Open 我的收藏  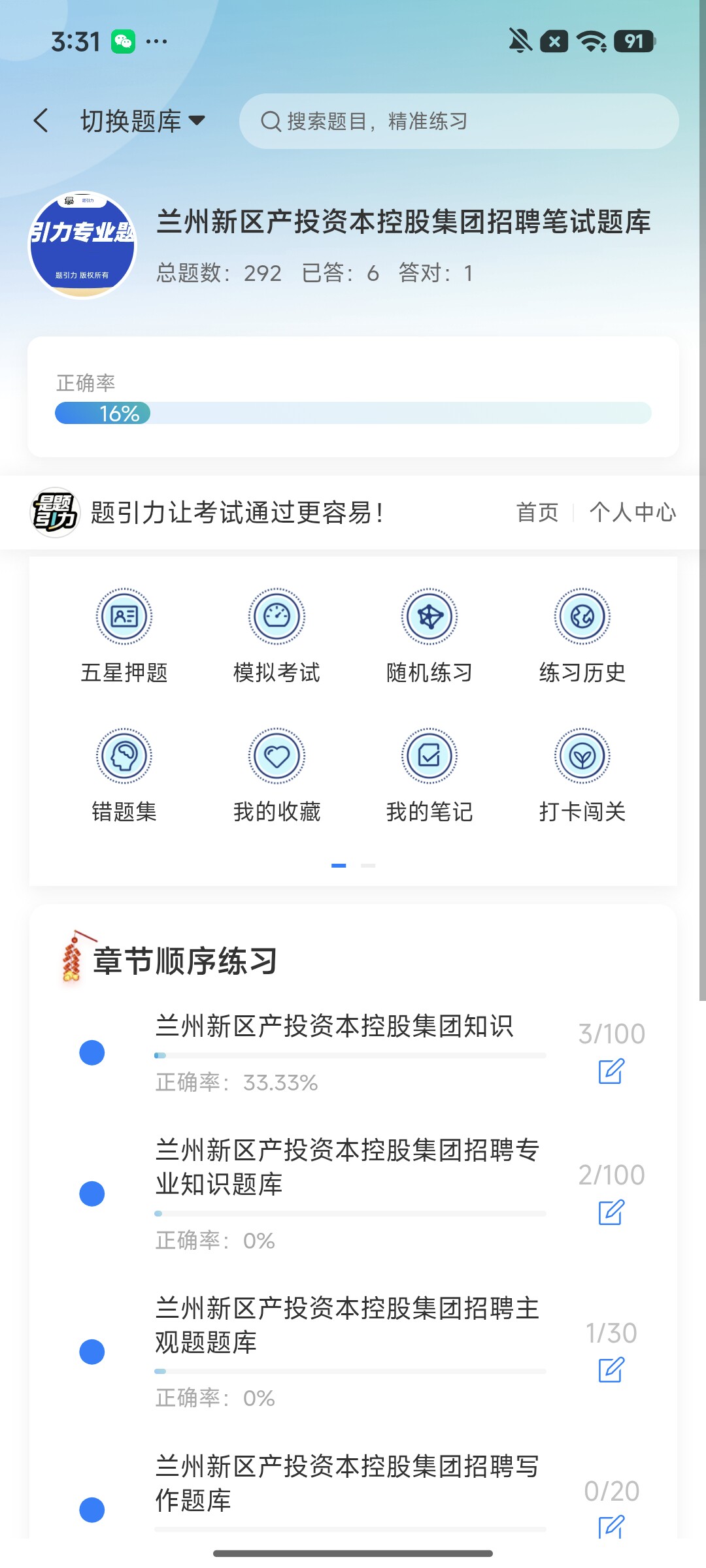277,776
